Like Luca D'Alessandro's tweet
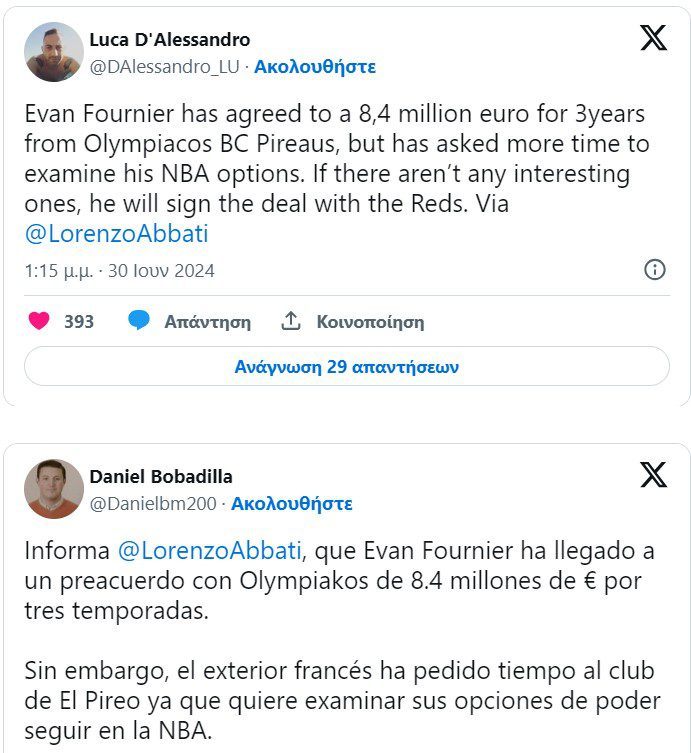The image size is (691, 753). click(x=40, y=321)
